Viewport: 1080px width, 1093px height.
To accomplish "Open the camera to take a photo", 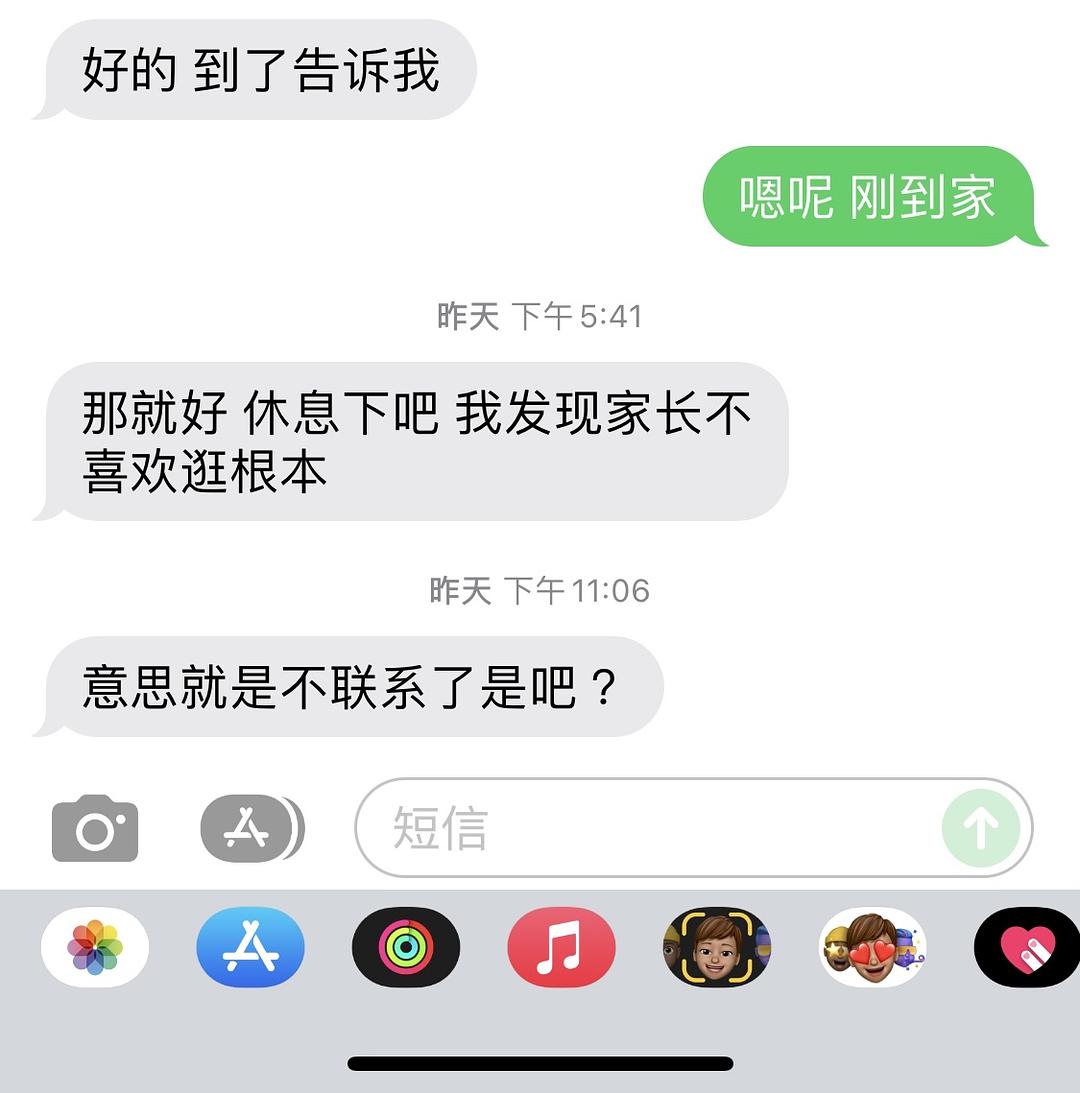I will pyautogui.click(x=95, y=828).
